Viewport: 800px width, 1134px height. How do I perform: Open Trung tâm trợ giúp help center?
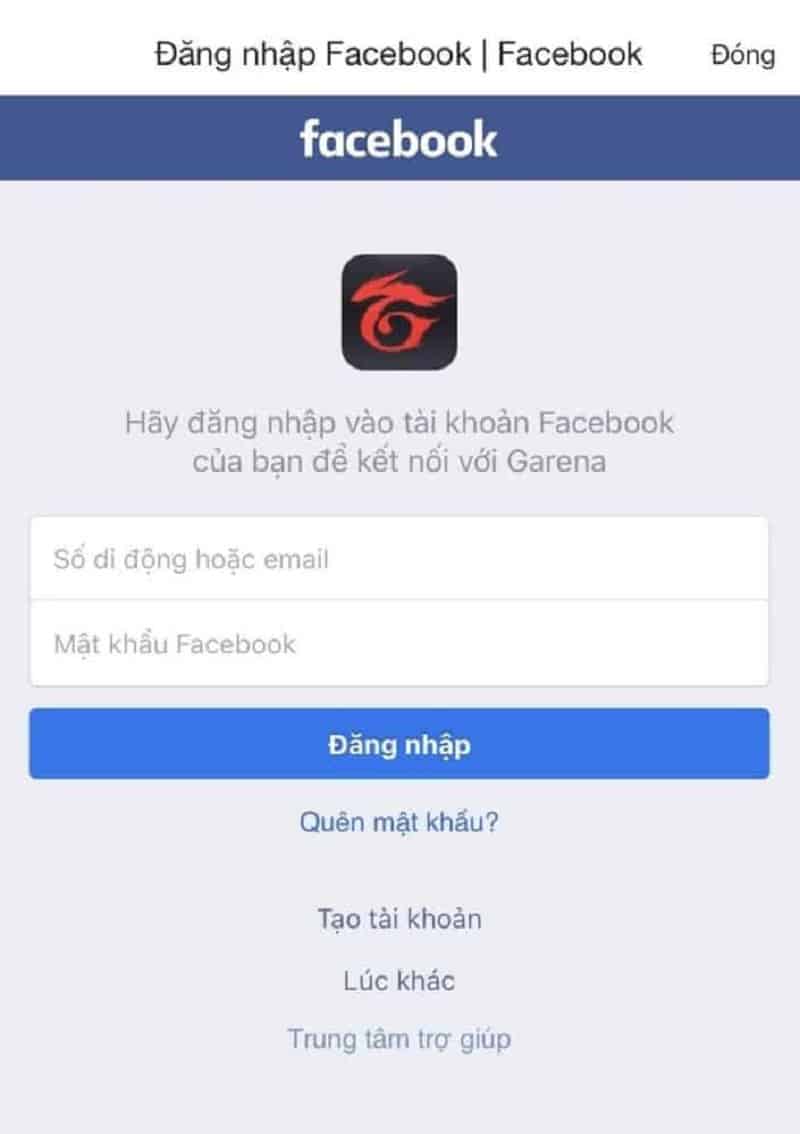[x=399, y=1039]
